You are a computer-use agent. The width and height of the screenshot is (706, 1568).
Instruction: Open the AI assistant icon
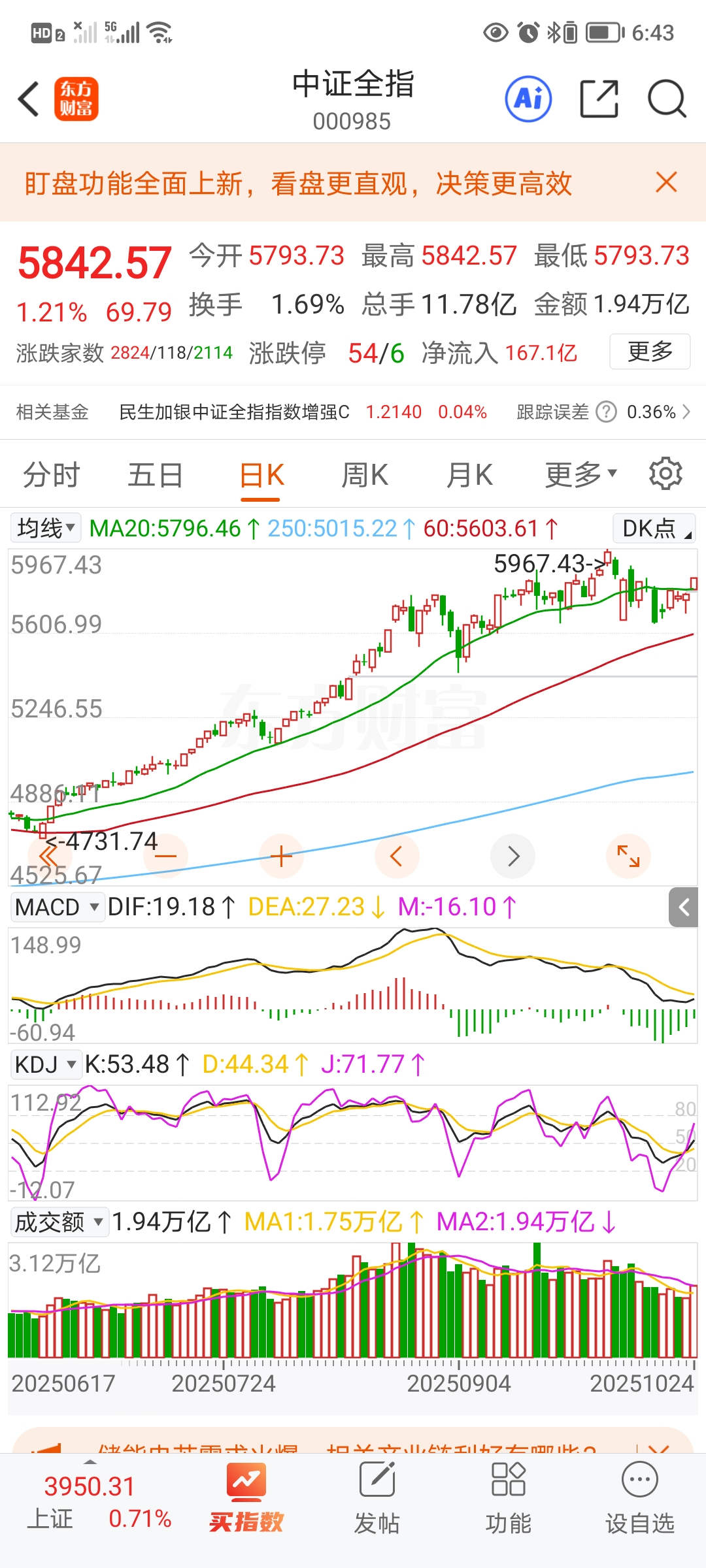[x=528, y=99]
